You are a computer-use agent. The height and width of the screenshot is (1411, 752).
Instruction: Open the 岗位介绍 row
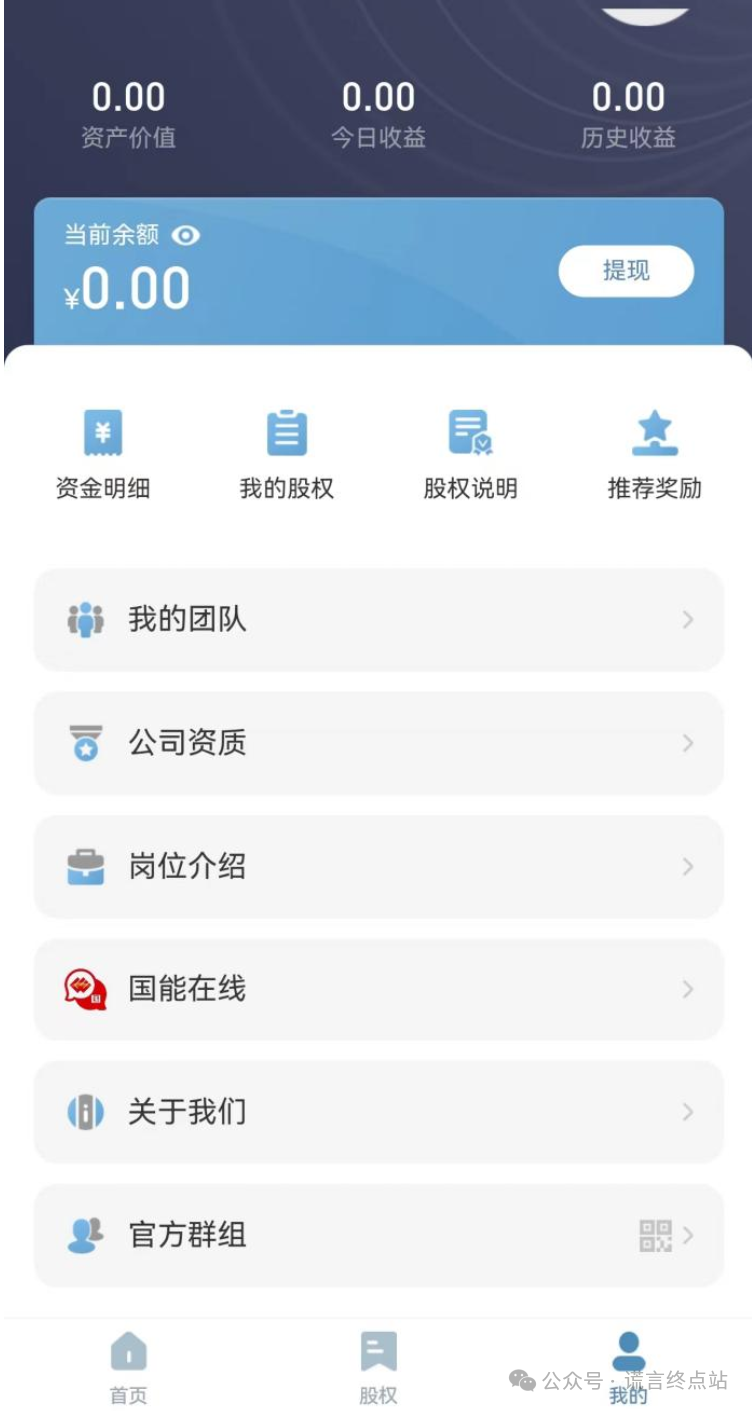click(379, 866)
